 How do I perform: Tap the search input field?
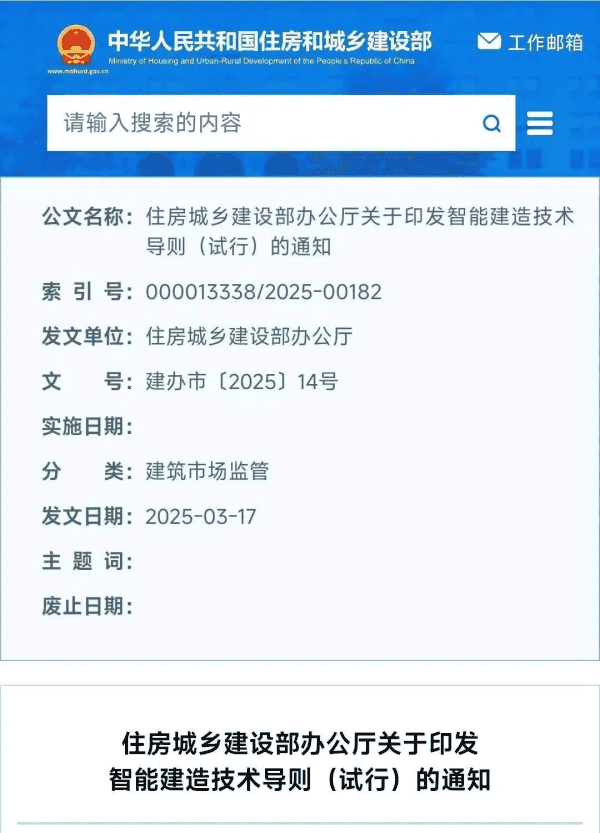click(260, 124)
